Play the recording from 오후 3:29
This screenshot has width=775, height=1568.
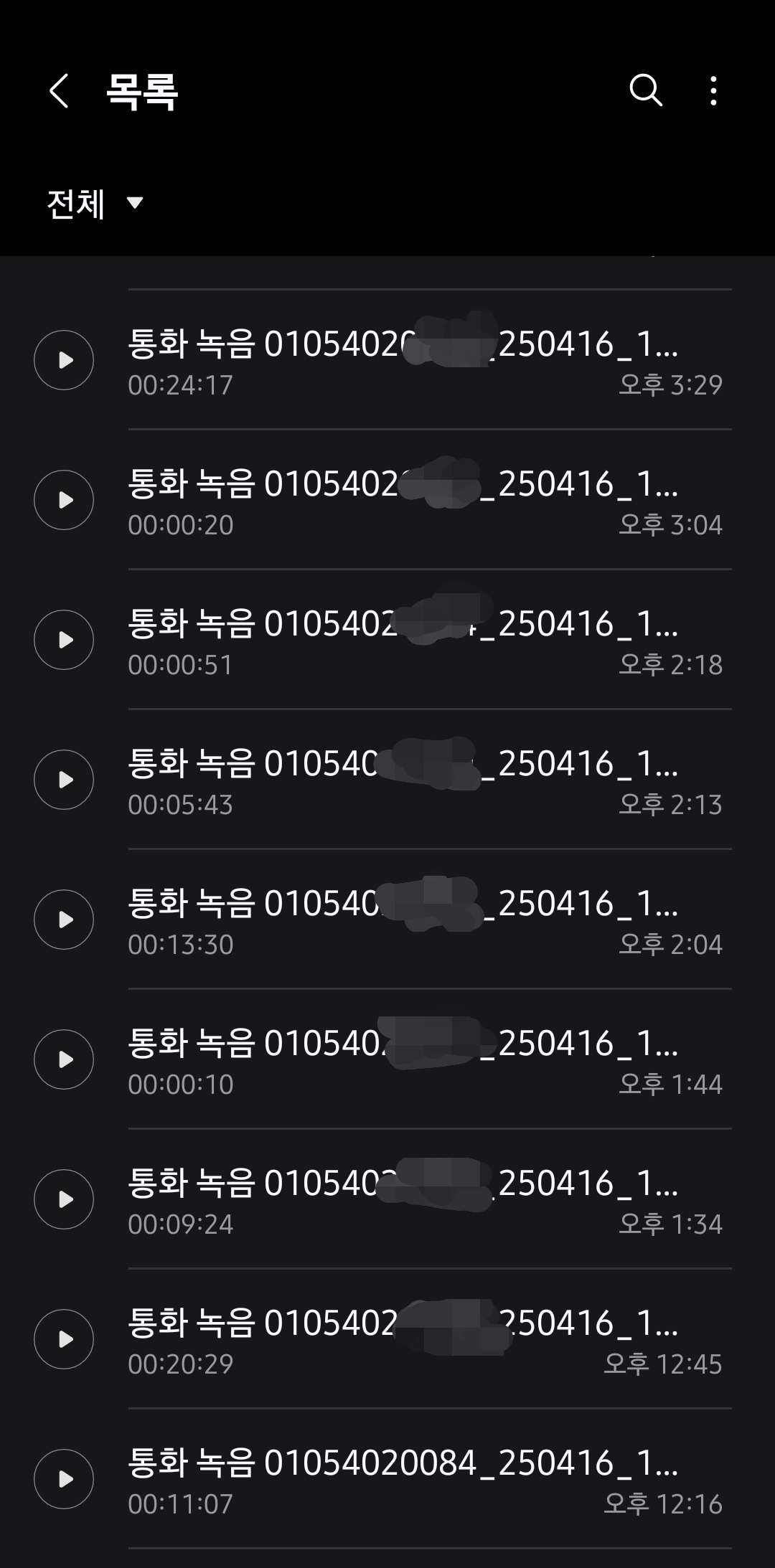point(64,360)
